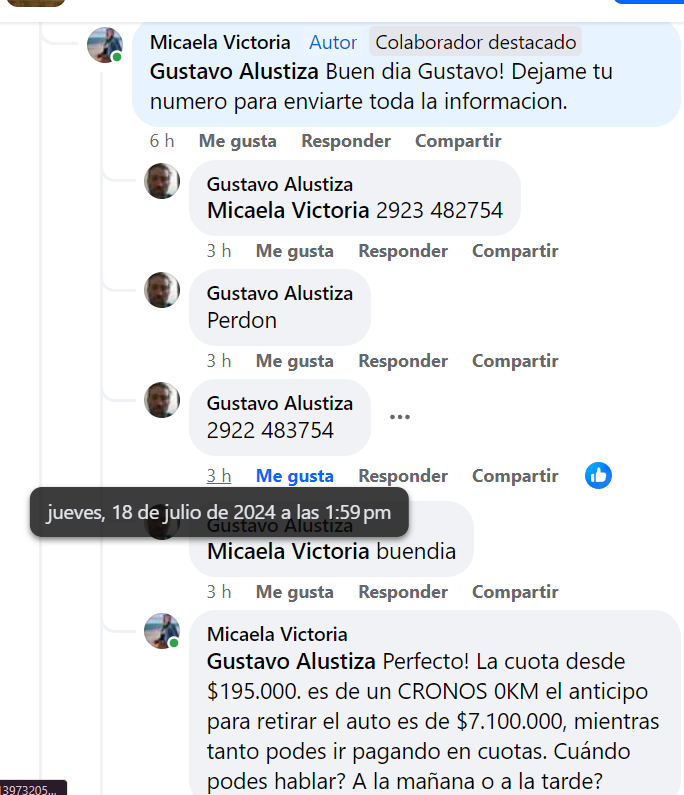Screen dimensions: 684x795
Task: Open options menu on 2922 483754 comment
Action: pos(400,417)
